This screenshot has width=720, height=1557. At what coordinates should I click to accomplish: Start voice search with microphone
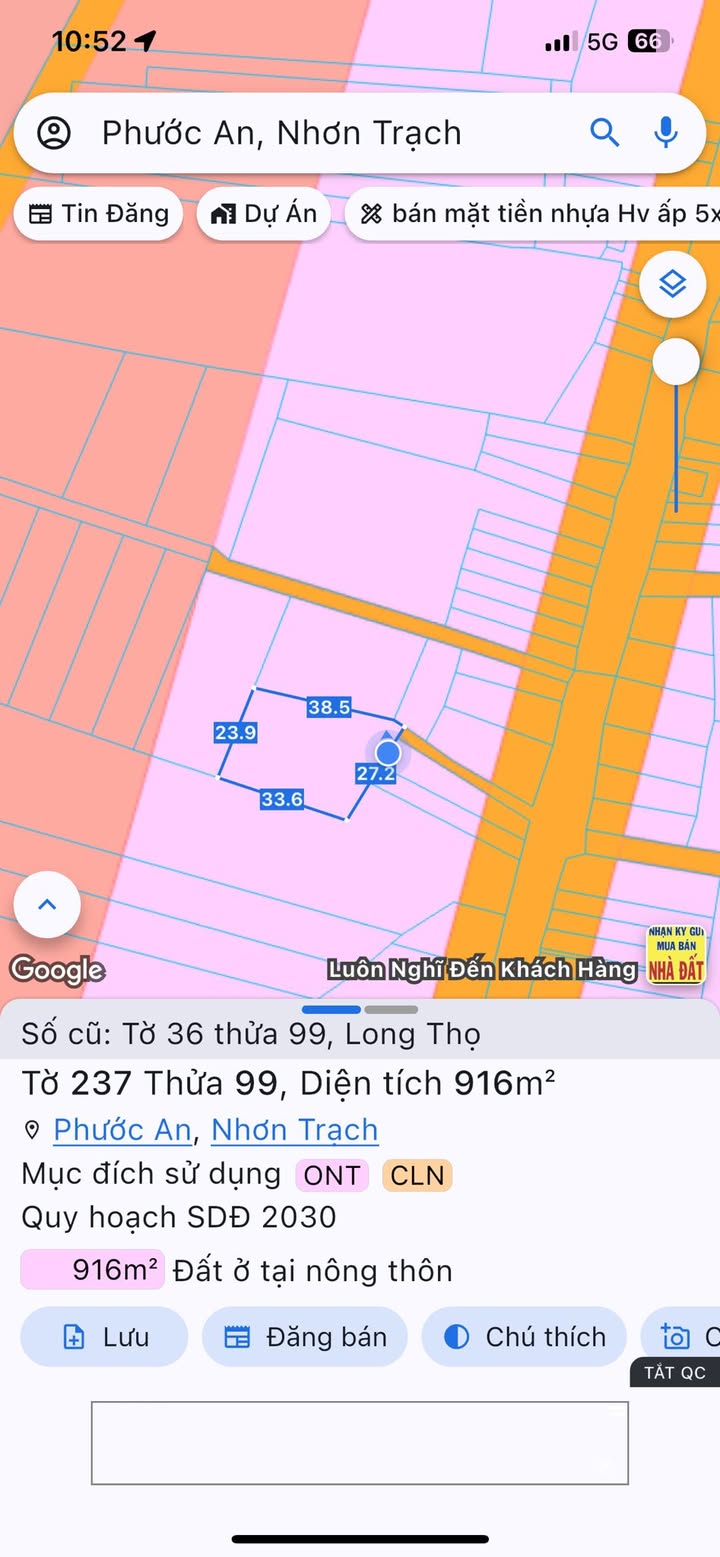tap(666, 132)
